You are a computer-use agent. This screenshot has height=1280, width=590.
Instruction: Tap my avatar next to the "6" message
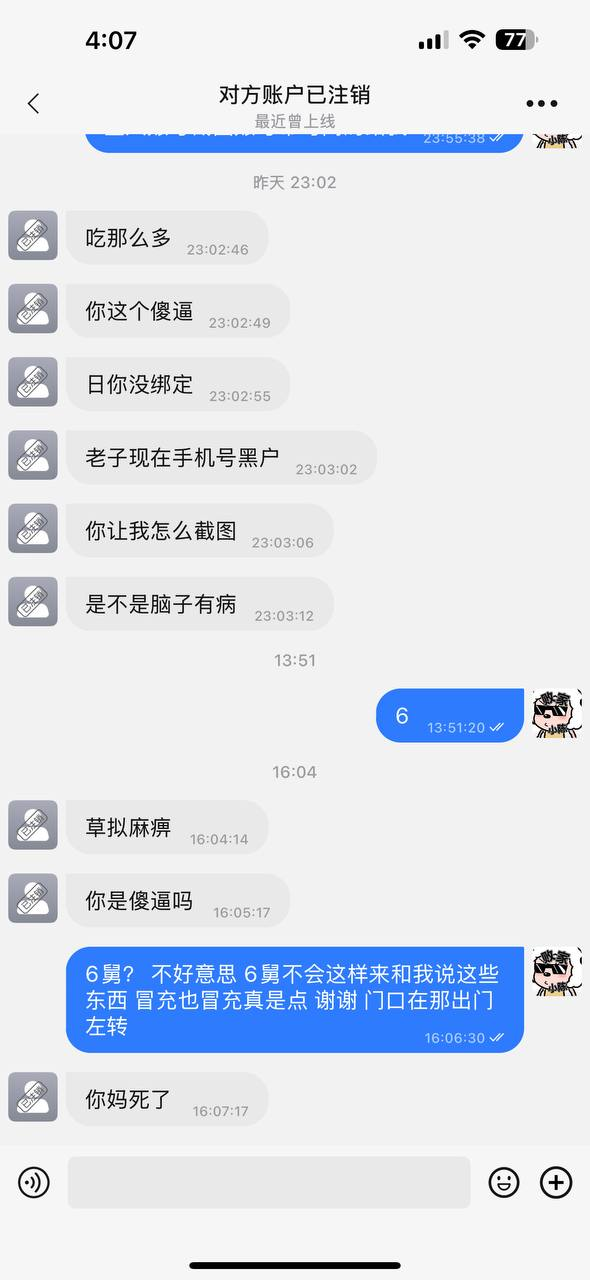pyautogui.click(x=557, y=714)
